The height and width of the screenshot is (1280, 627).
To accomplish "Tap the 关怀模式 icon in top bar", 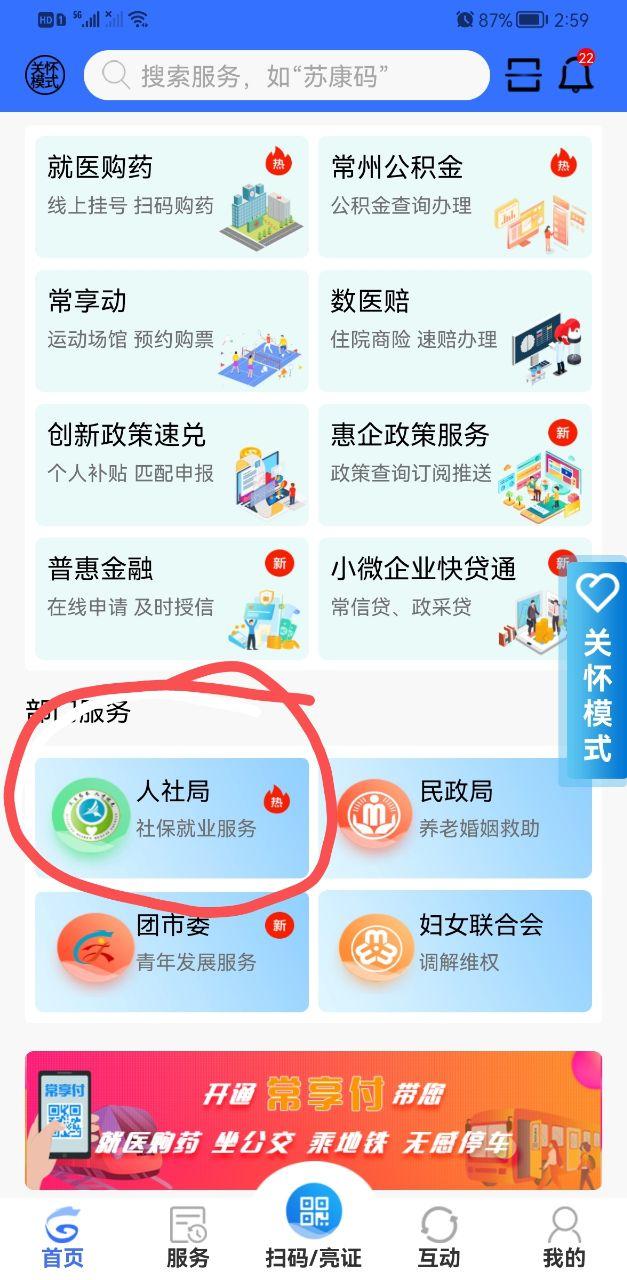I will [x=43, y=75].
